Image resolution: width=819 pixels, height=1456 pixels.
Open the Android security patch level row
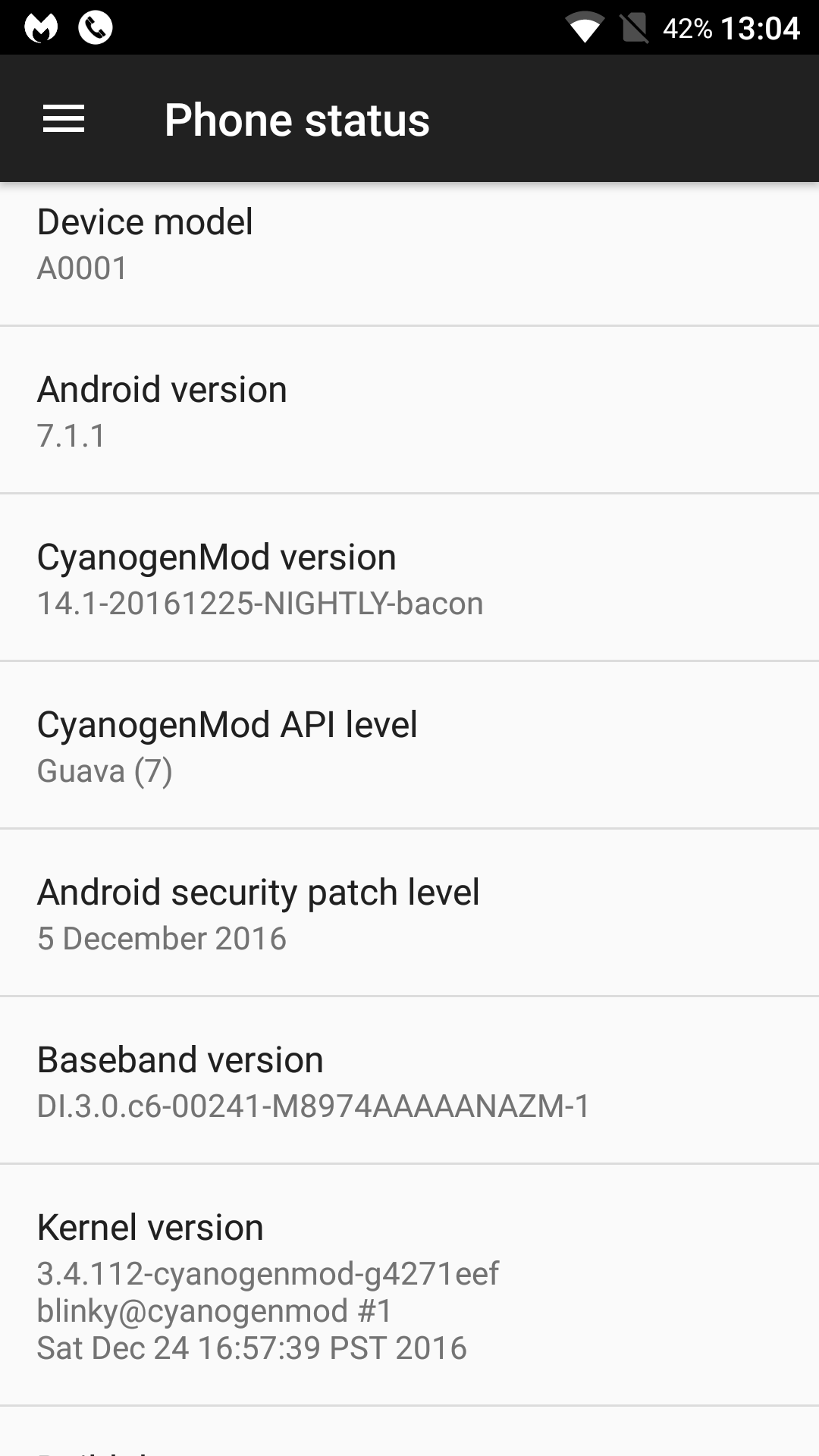409,914
